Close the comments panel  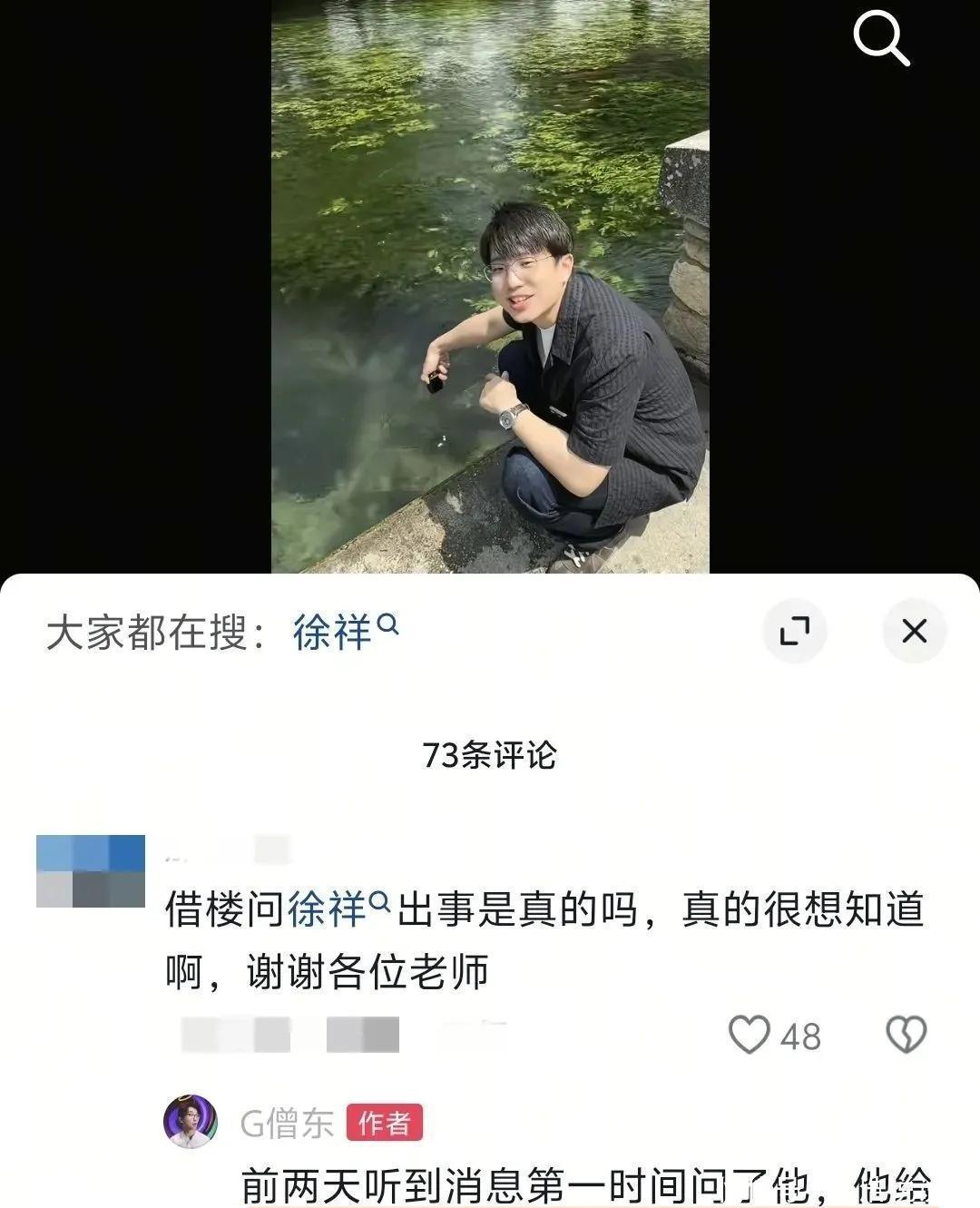pyautogui.click(x=915, y=631)
